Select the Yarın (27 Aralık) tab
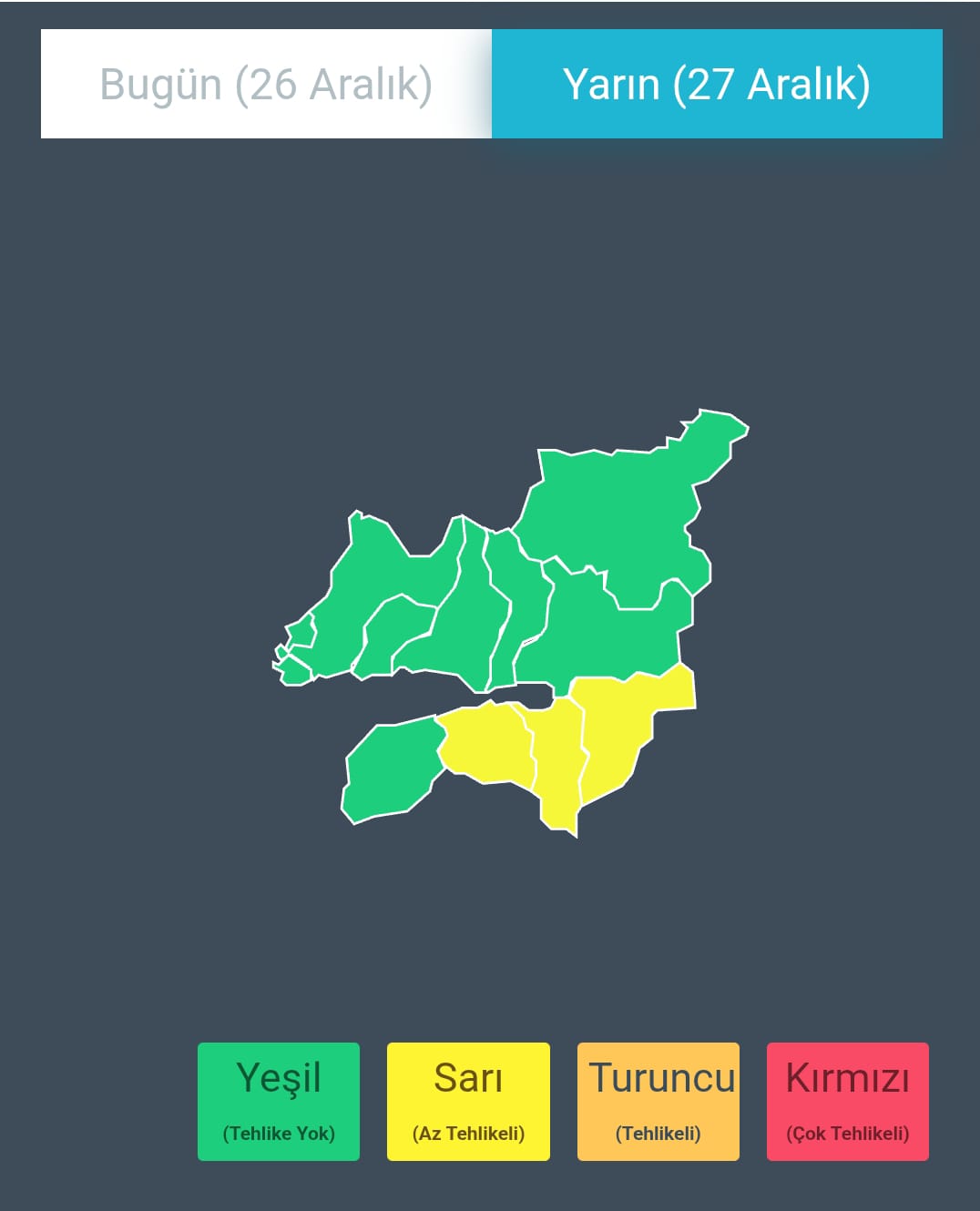This screenshot has height=1211, width=980. coord(717,84)
